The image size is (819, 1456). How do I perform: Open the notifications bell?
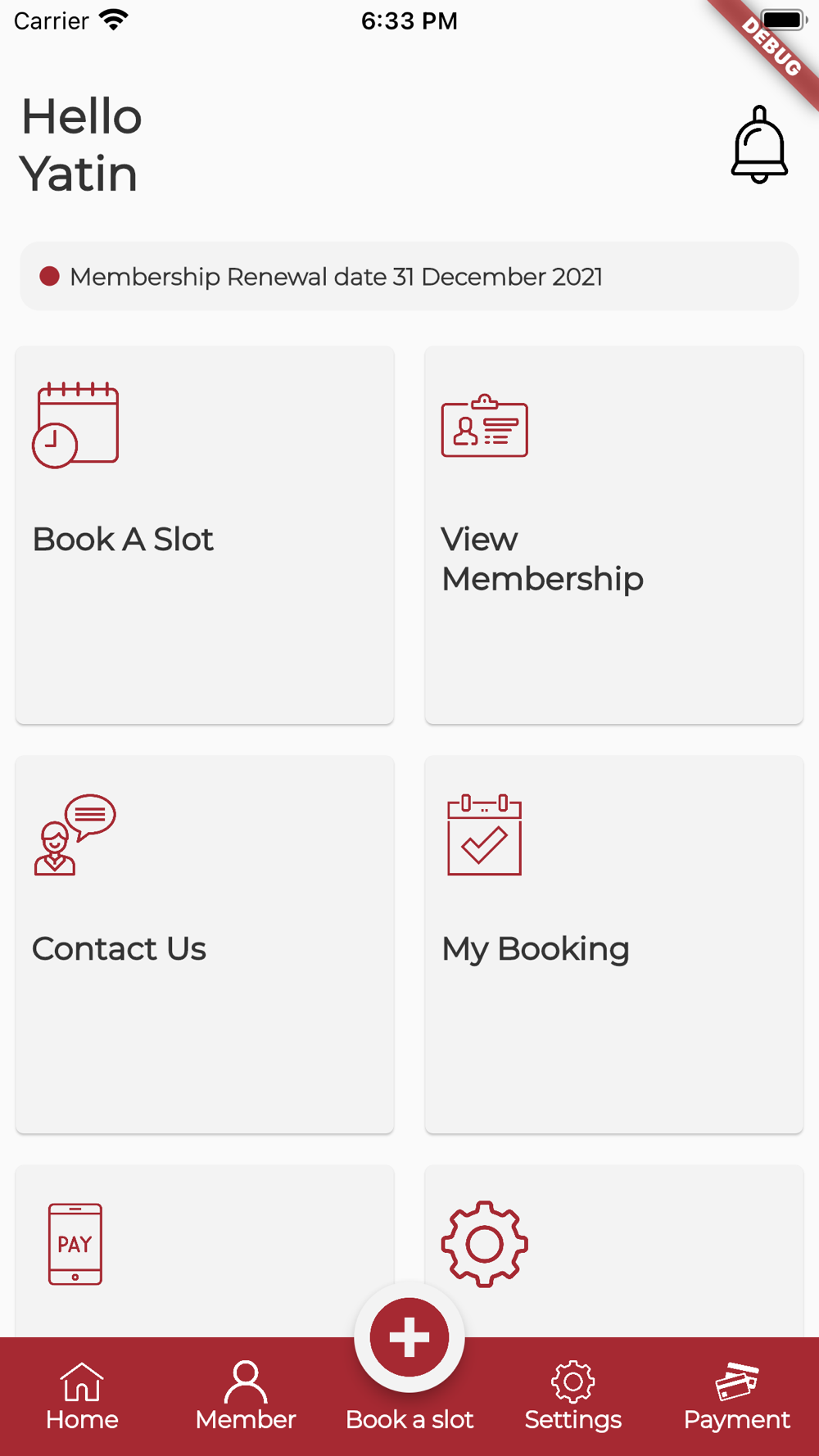[x=759, y=145]
